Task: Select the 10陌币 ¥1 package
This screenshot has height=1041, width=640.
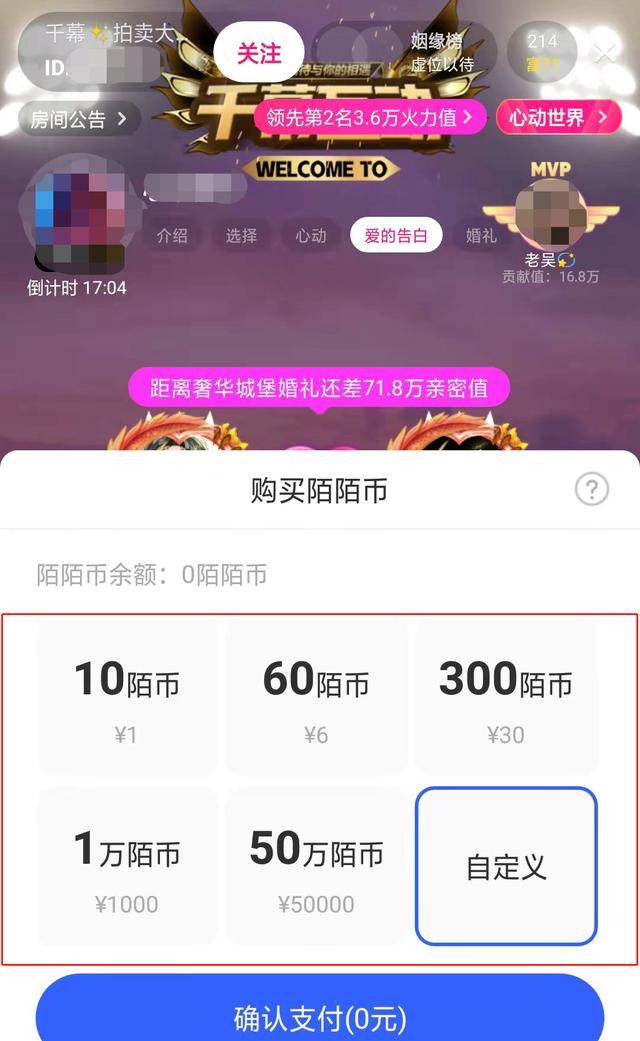Action: coord(127,698)
